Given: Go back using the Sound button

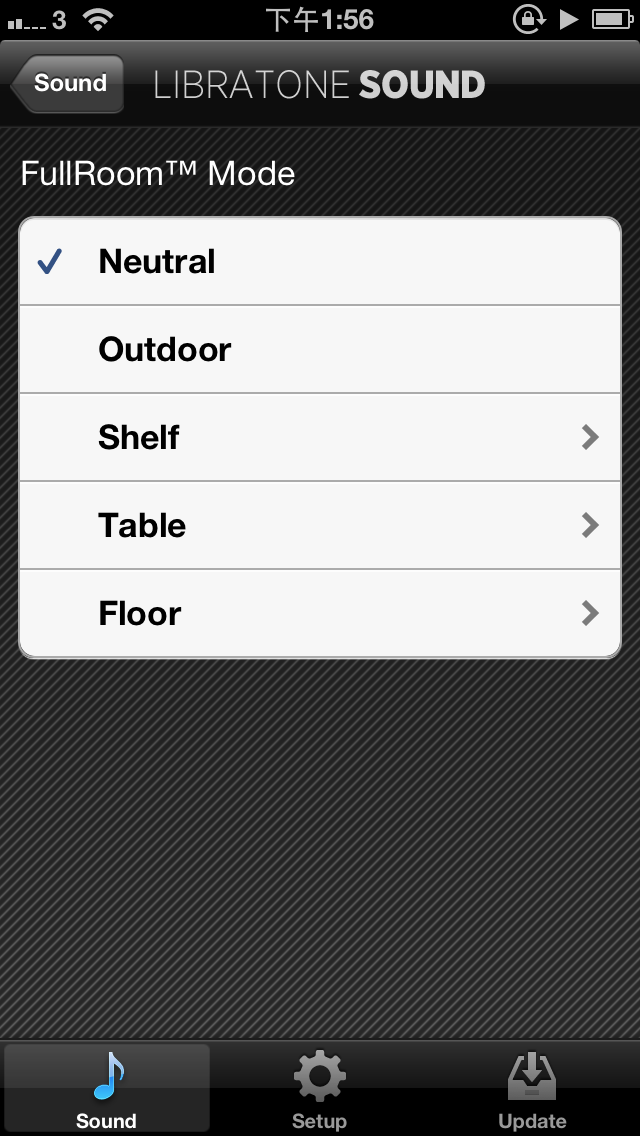Looking at the screenshot, I should click(68, 84).
